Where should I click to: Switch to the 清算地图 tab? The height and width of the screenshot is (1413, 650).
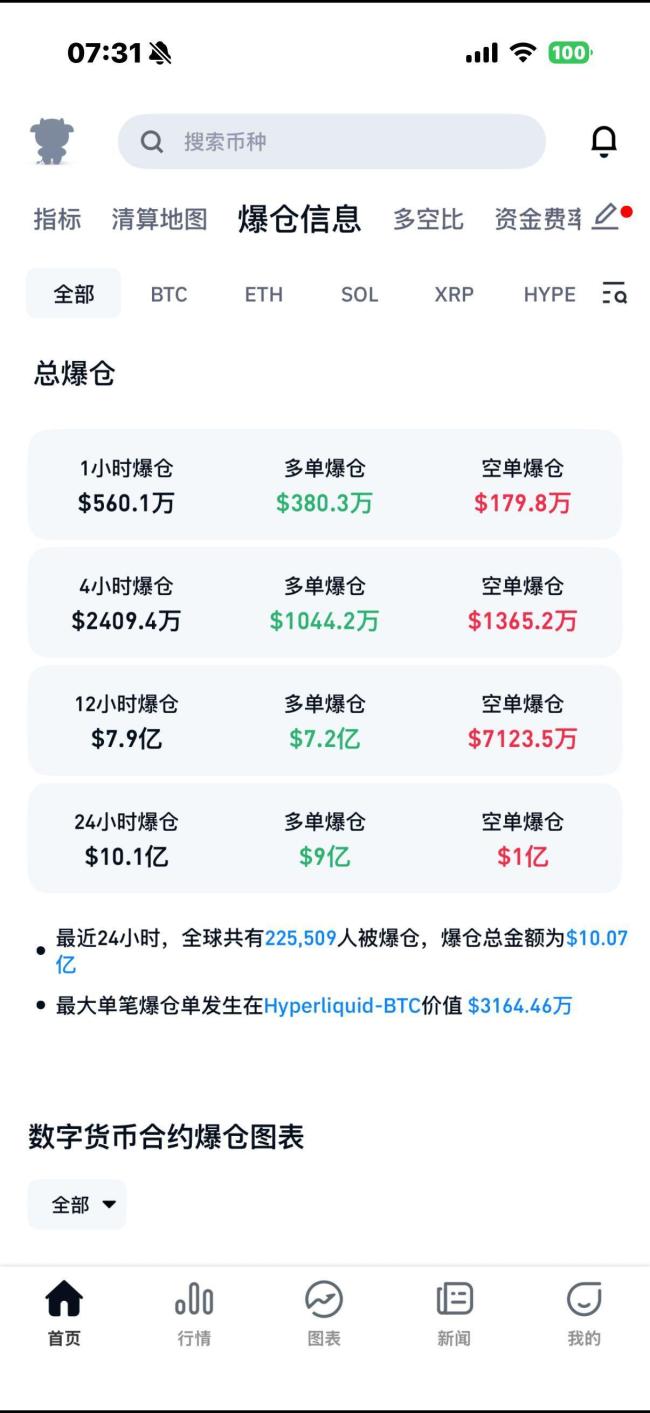159,219
